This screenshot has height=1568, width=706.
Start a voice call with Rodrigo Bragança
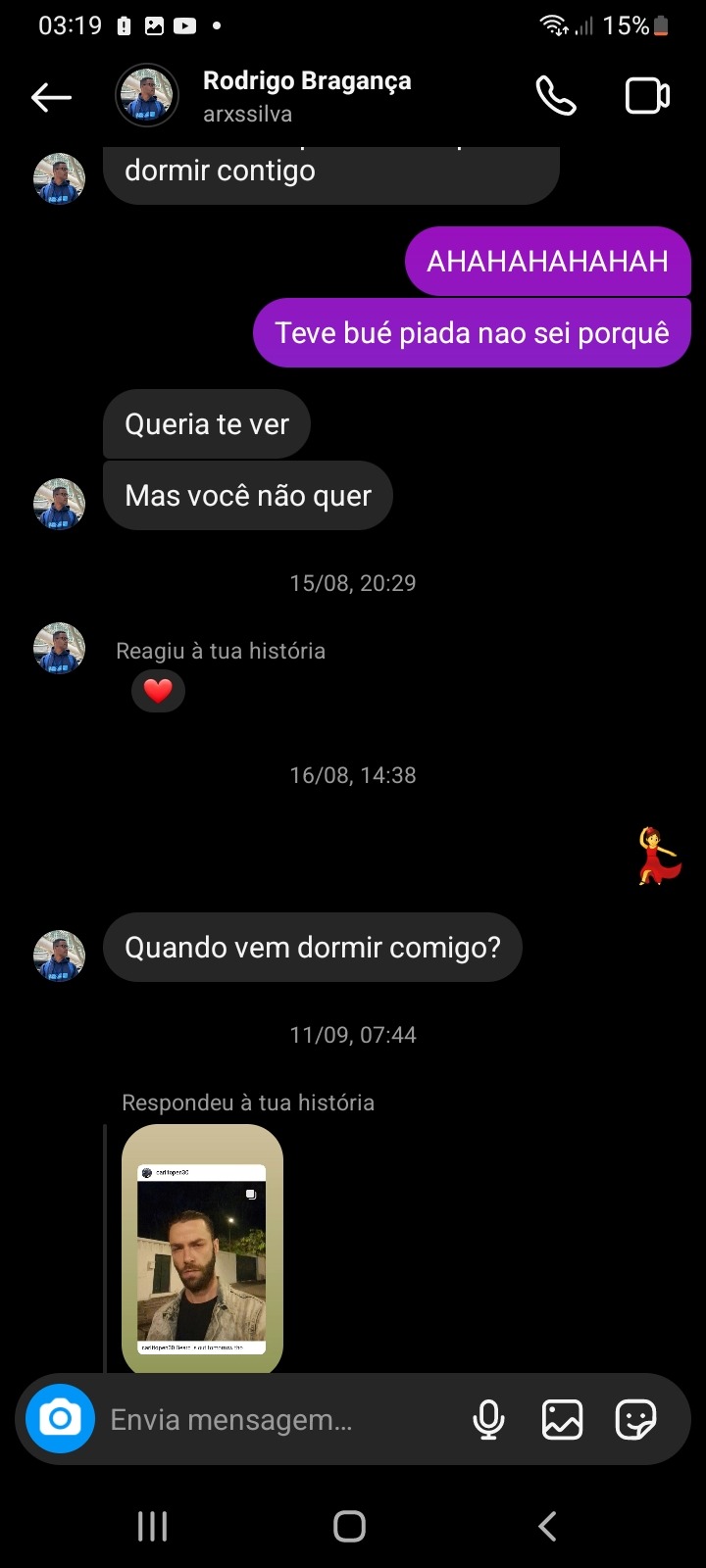(x=556, y=96)
